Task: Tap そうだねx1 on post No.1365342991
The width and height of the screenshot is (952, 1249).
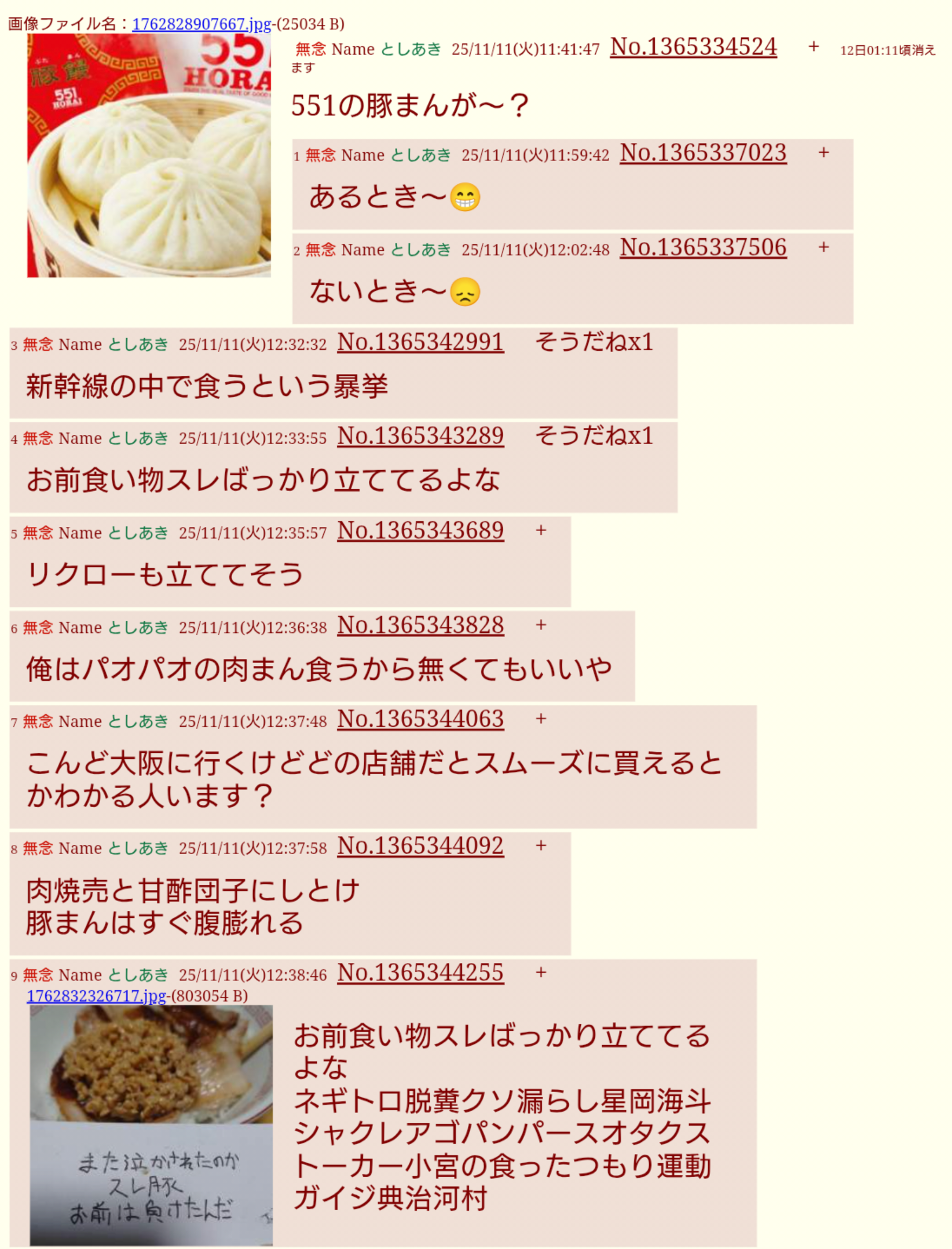Action: [x=594, y=342]
